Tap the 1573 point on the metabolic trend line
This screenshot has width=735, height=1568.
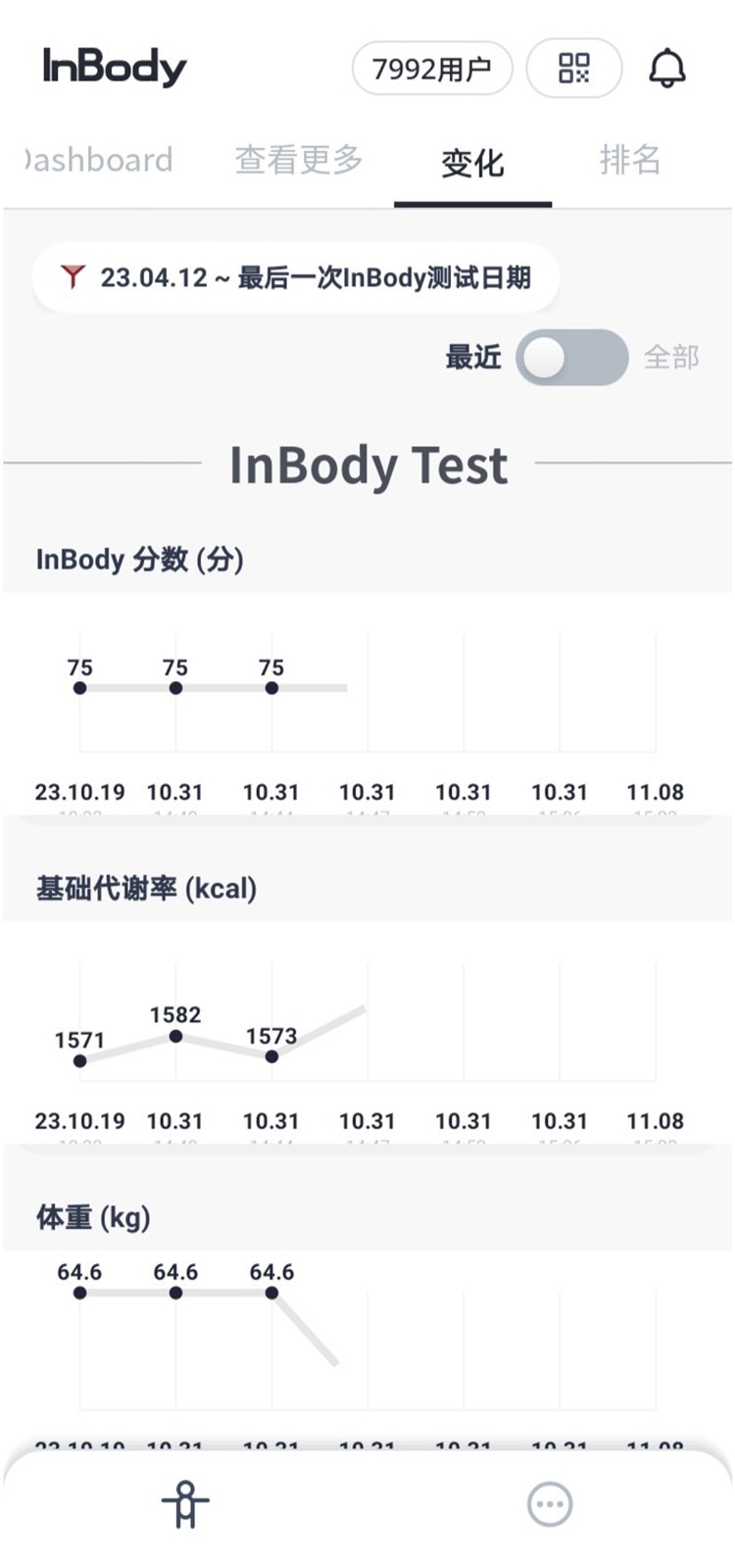coord(271,1056)
